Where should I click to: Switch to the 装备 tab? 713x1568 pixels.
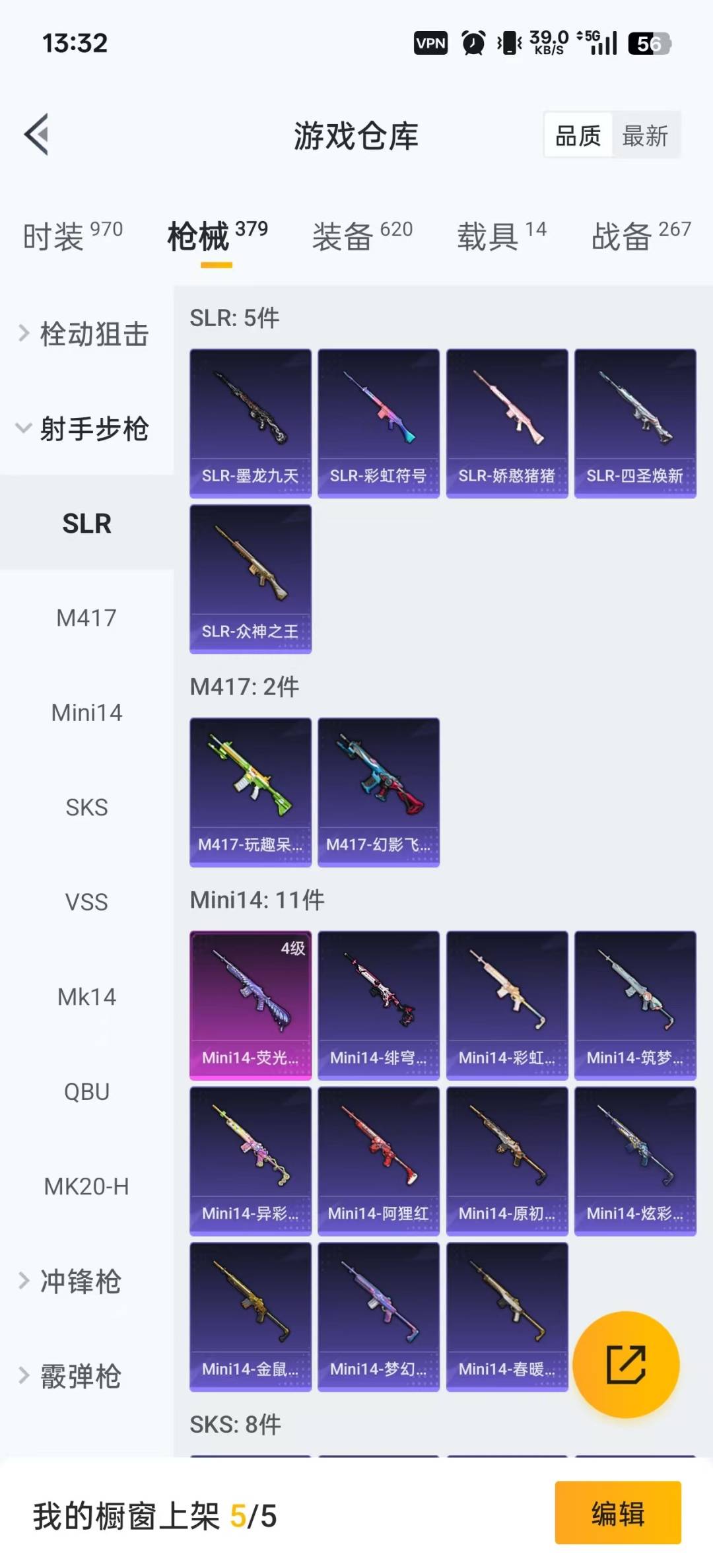coord(362,236)
